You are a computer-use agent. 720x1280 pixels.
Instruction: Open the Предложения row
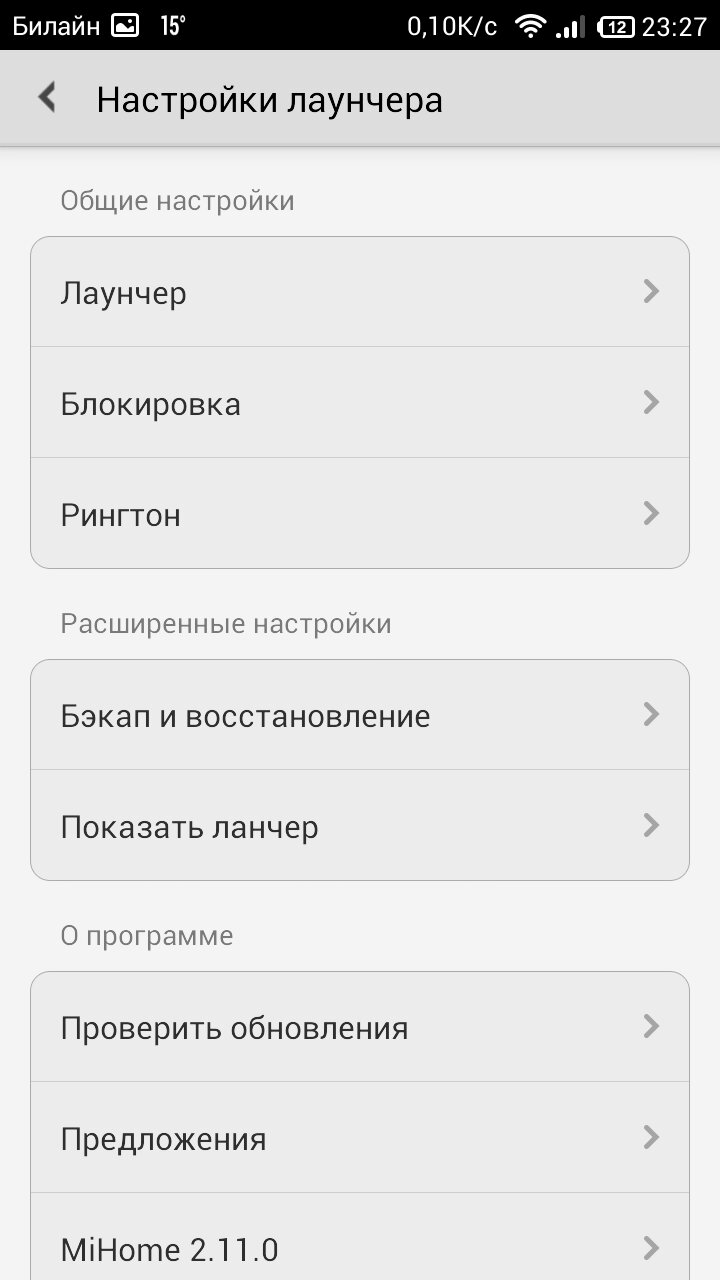tap(360, 1139)
